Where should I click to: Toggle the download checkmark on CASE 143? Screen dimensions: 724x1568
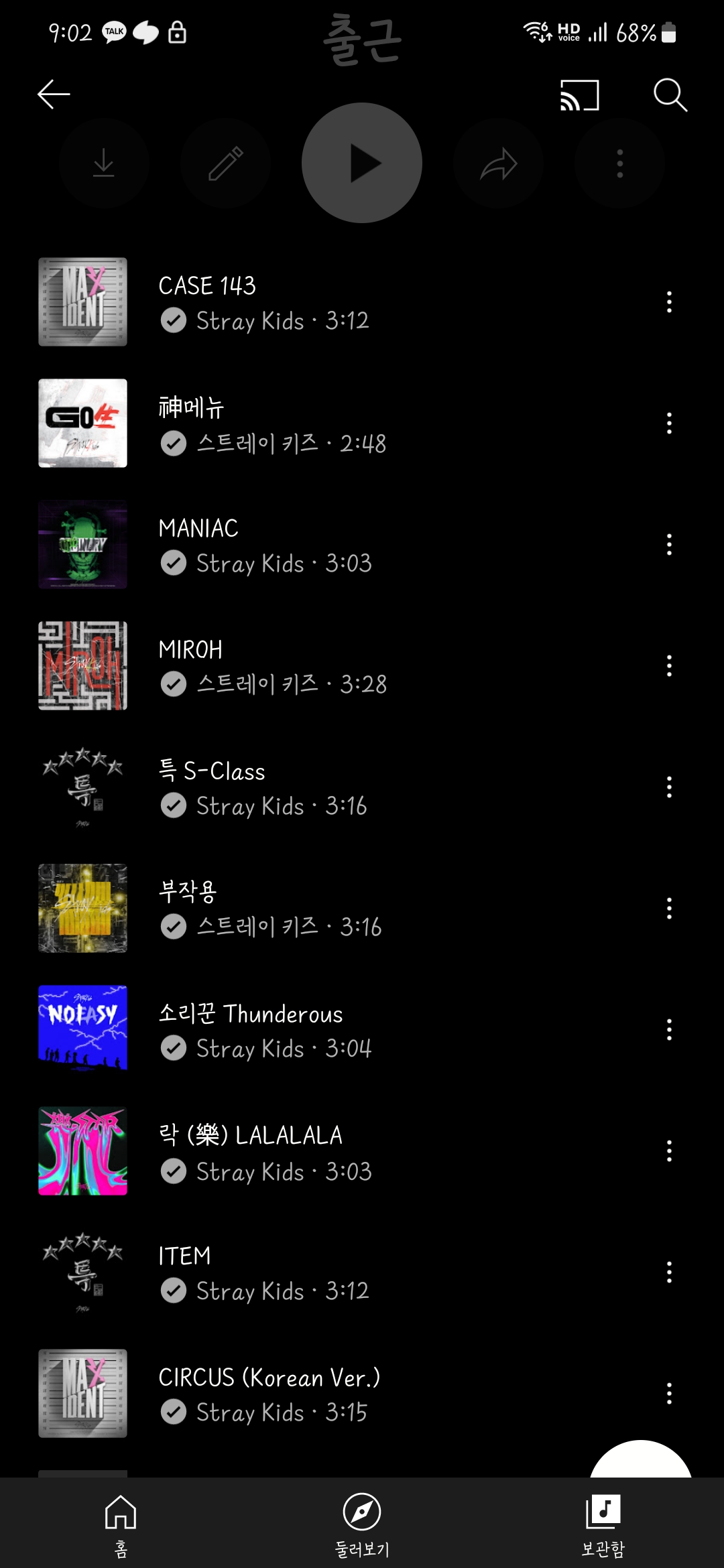(x=174, y=320)
